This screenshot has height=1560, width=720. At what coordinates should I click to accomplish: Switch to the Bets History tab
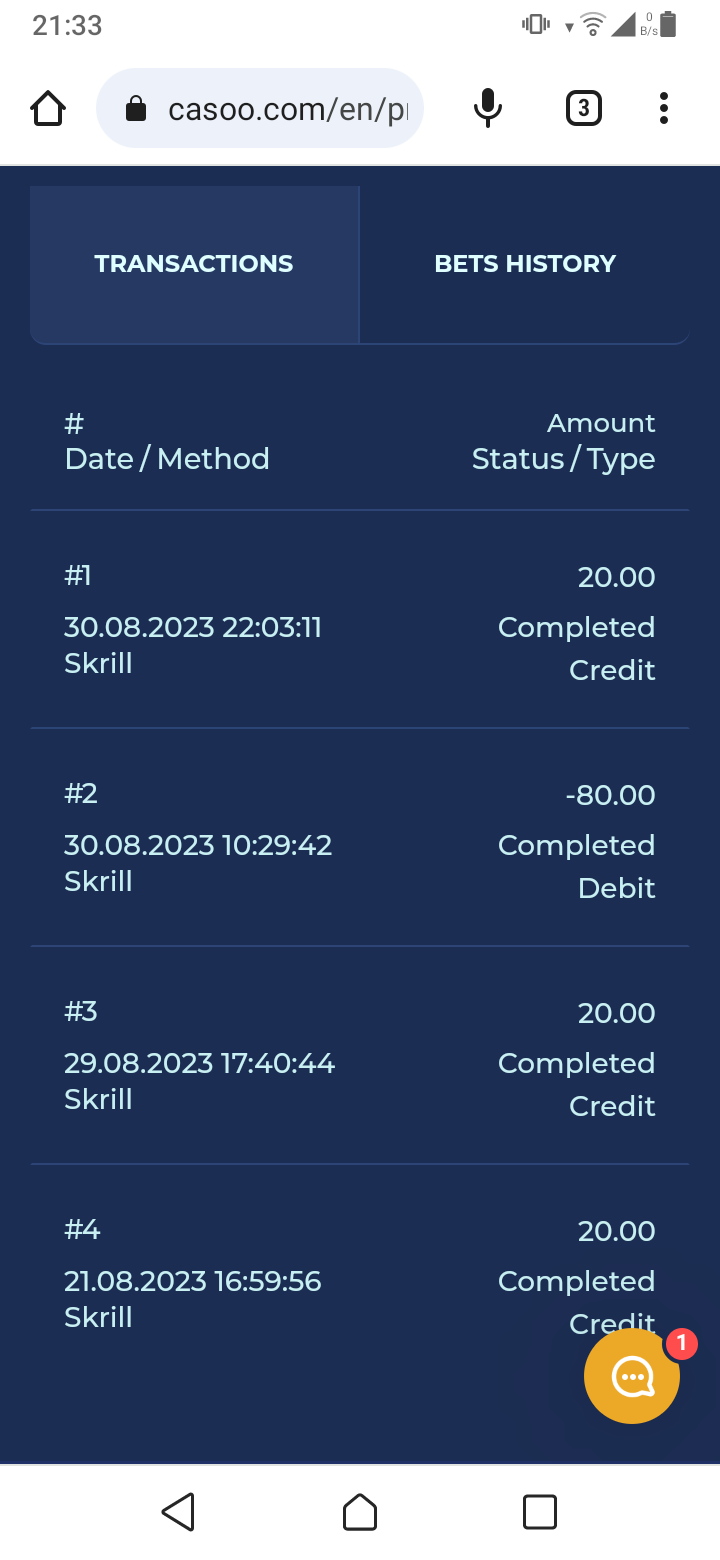(524, 264)
